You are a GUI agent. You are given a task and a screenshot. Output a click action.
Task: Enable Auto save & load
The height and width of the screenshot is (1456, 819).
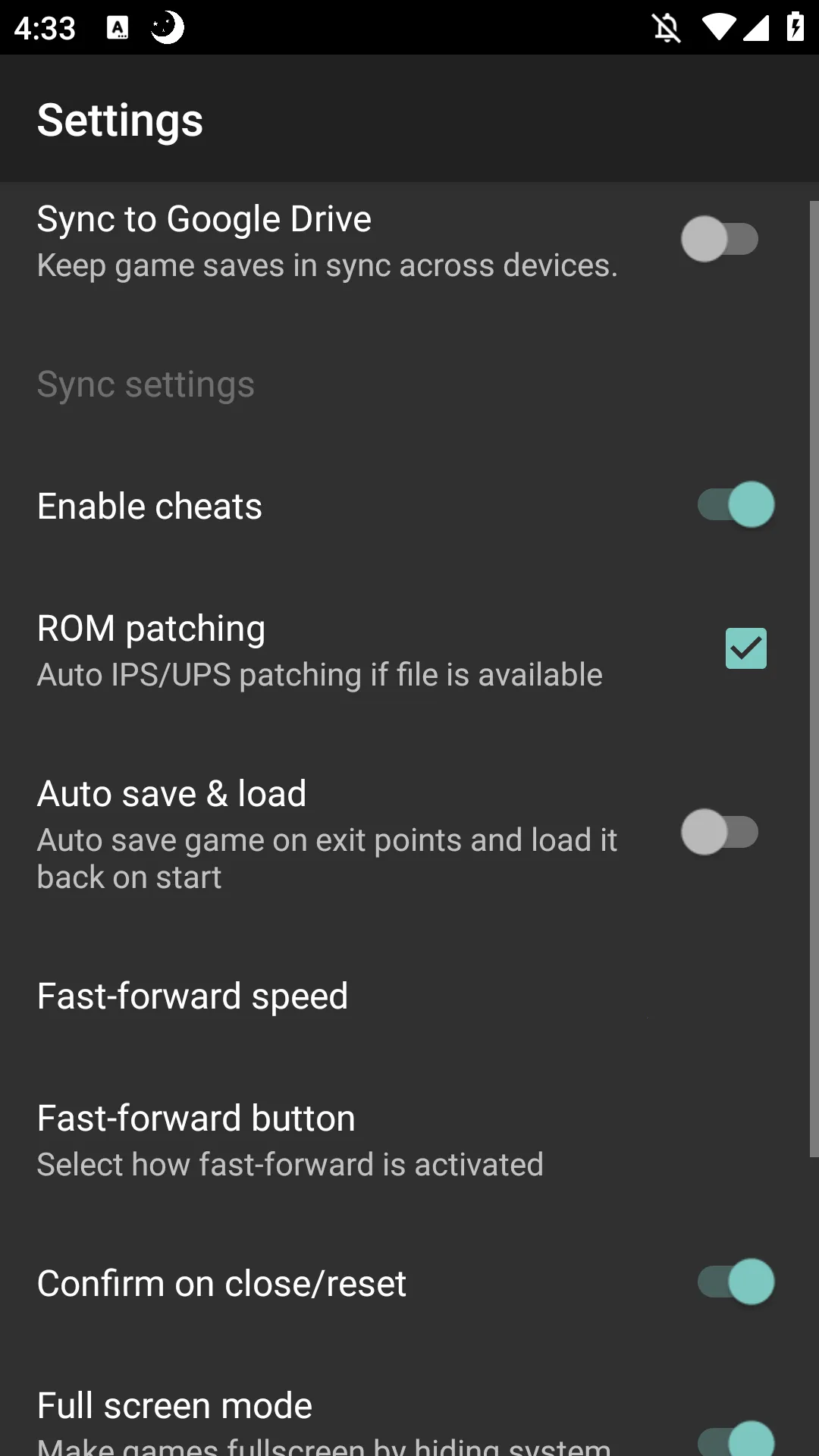coord(719,833)
